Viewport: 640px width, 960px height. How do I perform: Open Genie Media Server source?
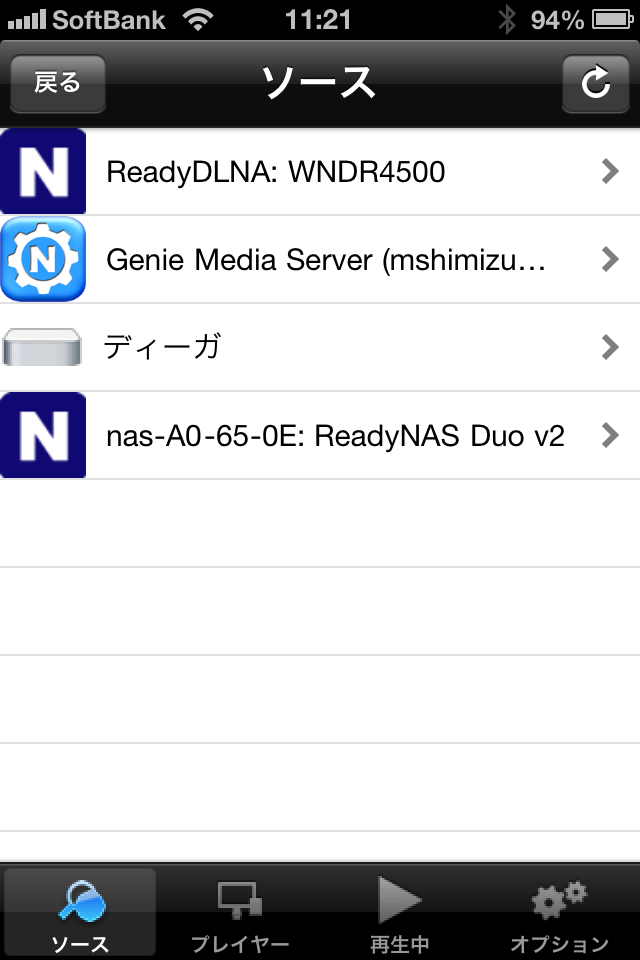pos(320,260)
